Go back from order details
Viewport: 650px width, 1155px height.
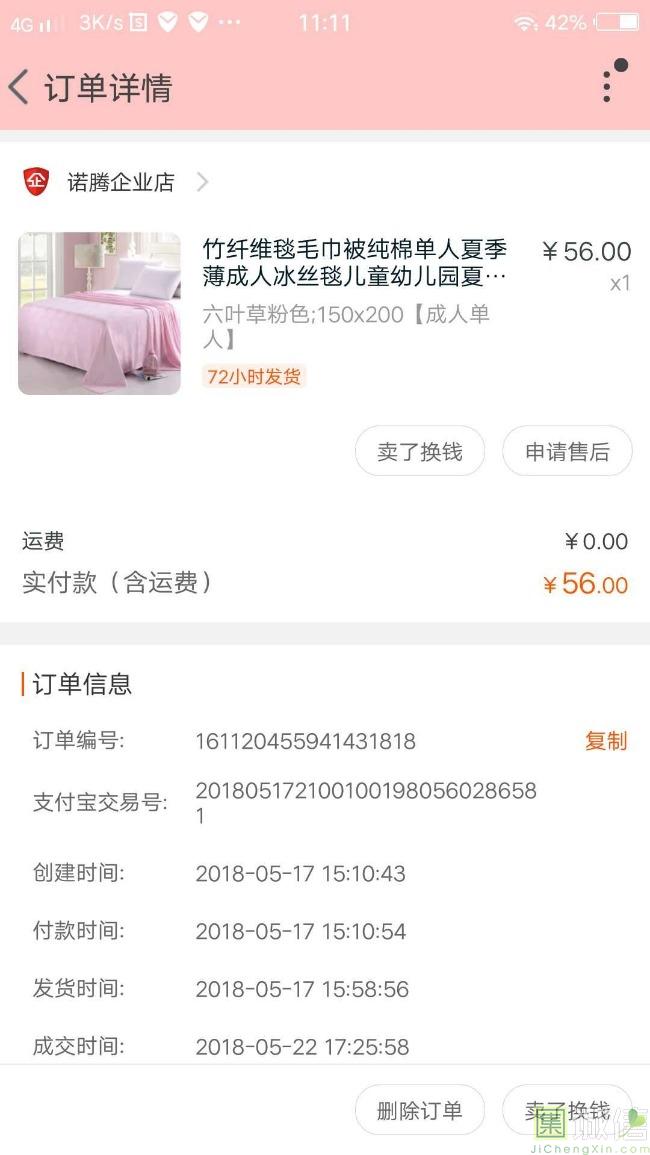[19, 88]
